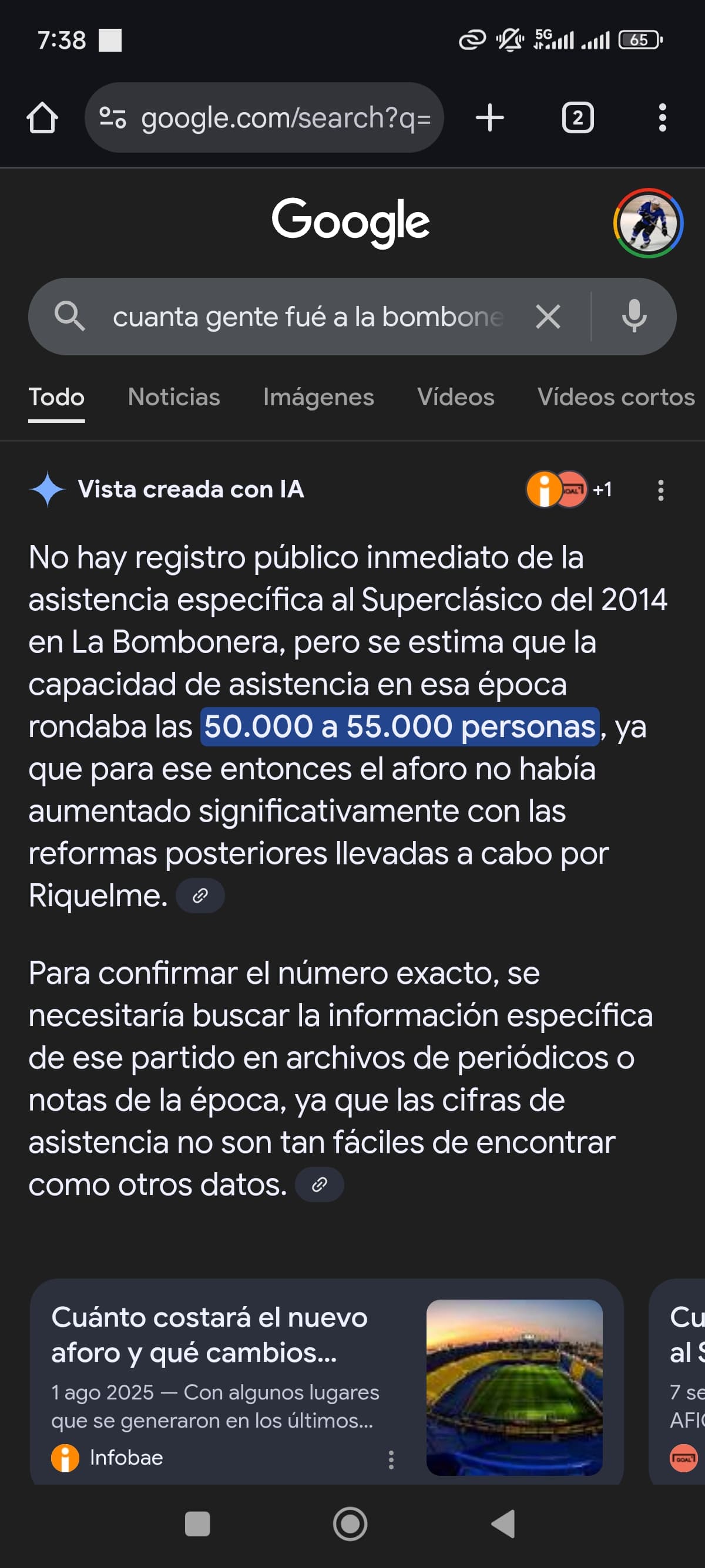Open the browser overflow menu
The image size is (705, 1568).
662,117
